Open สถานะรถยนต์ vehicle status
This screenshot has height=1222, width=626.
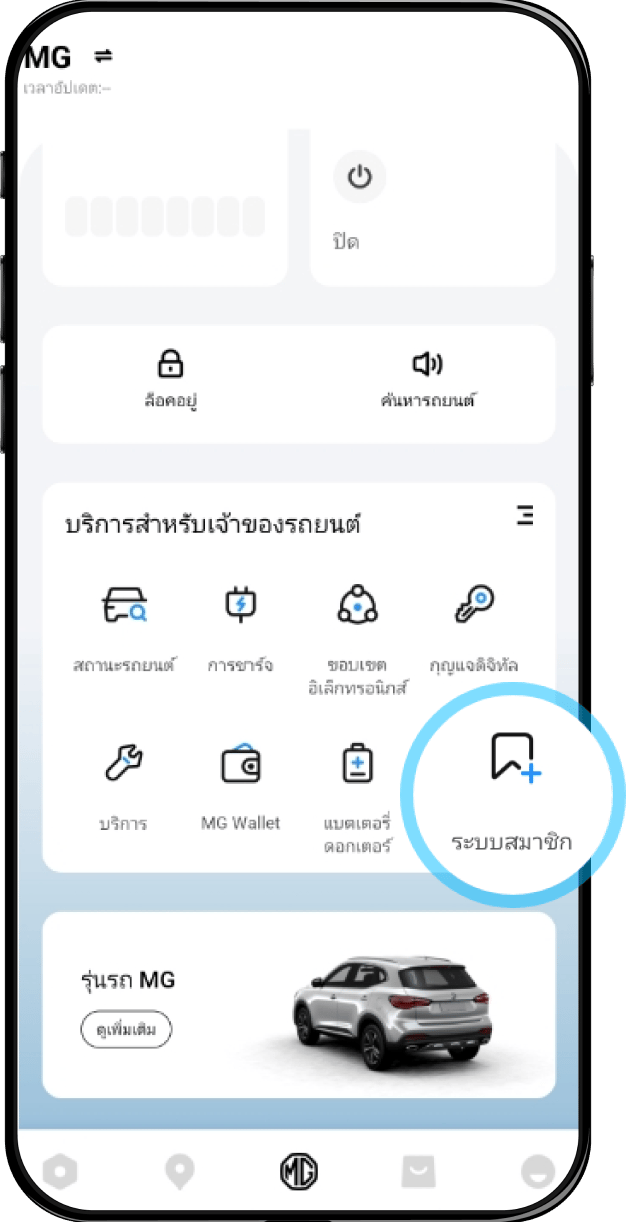click(x=124, y=627)
